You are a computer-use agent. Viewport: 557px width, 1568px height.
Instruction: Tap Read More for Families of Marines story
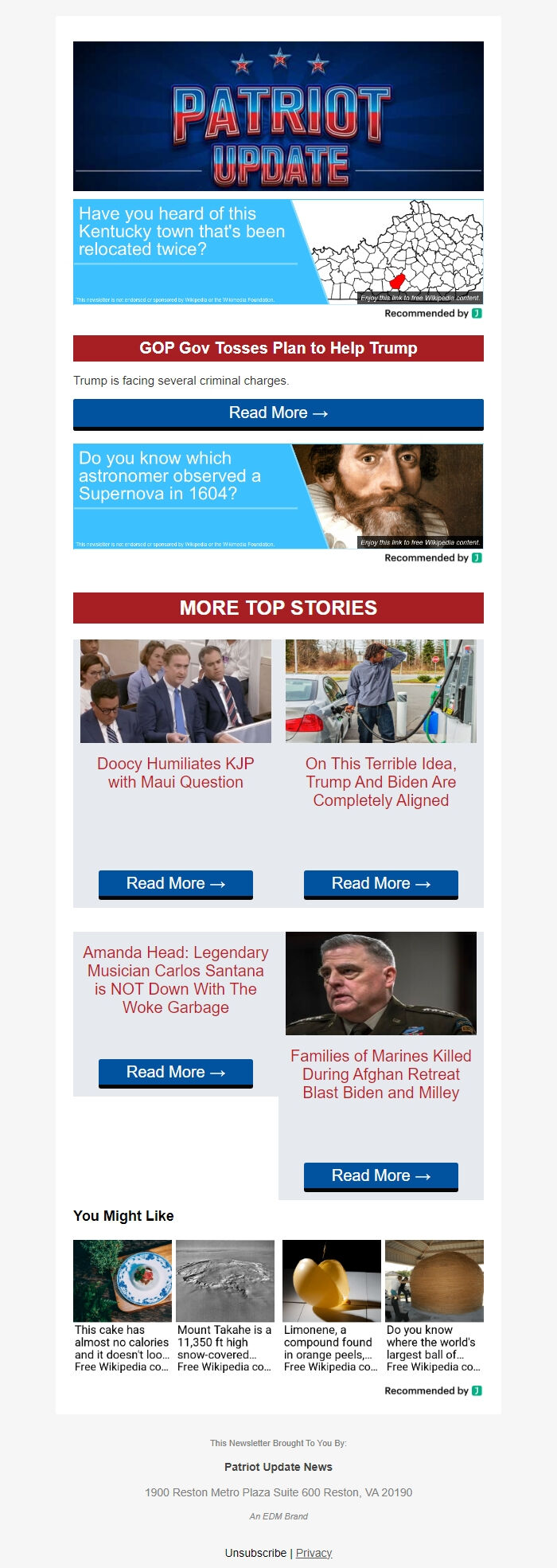tap(380, 1176)
